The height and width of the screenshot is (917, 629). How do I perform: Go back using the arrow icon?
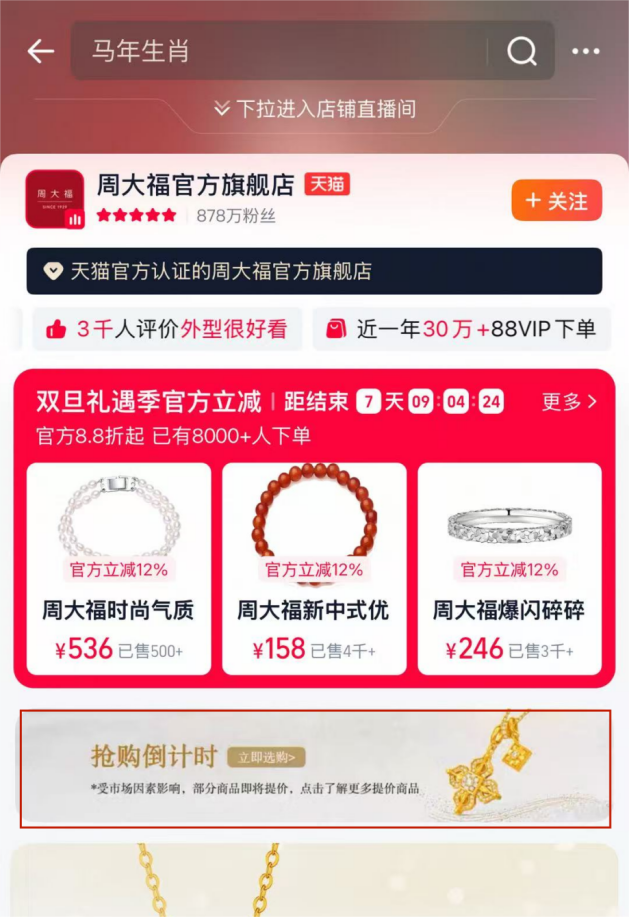(40, 52)
